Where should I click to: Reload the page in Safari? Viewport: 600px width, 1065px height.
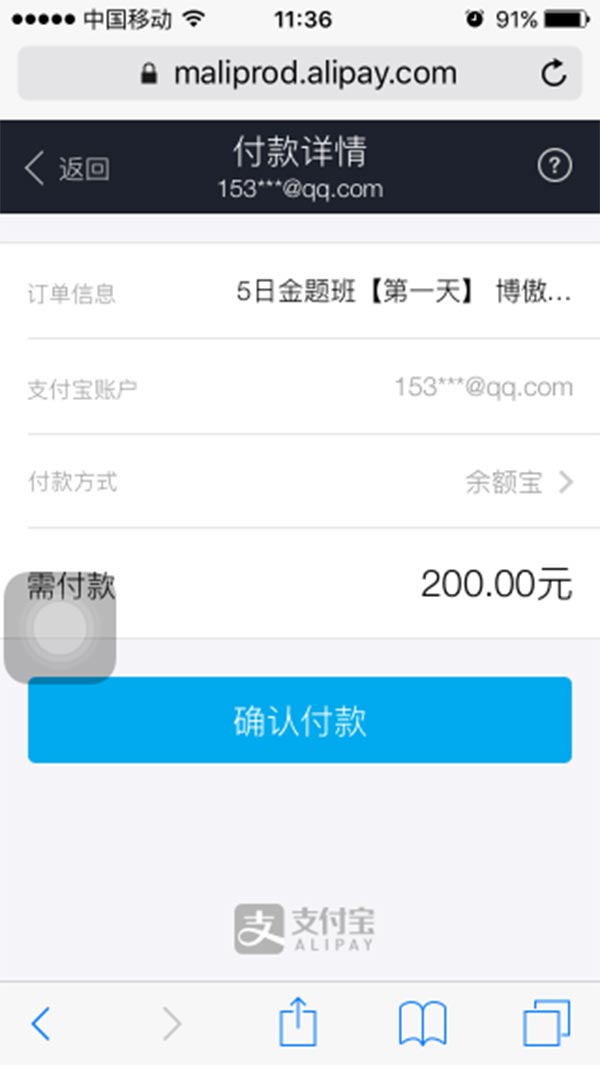[x=552, y=73]
